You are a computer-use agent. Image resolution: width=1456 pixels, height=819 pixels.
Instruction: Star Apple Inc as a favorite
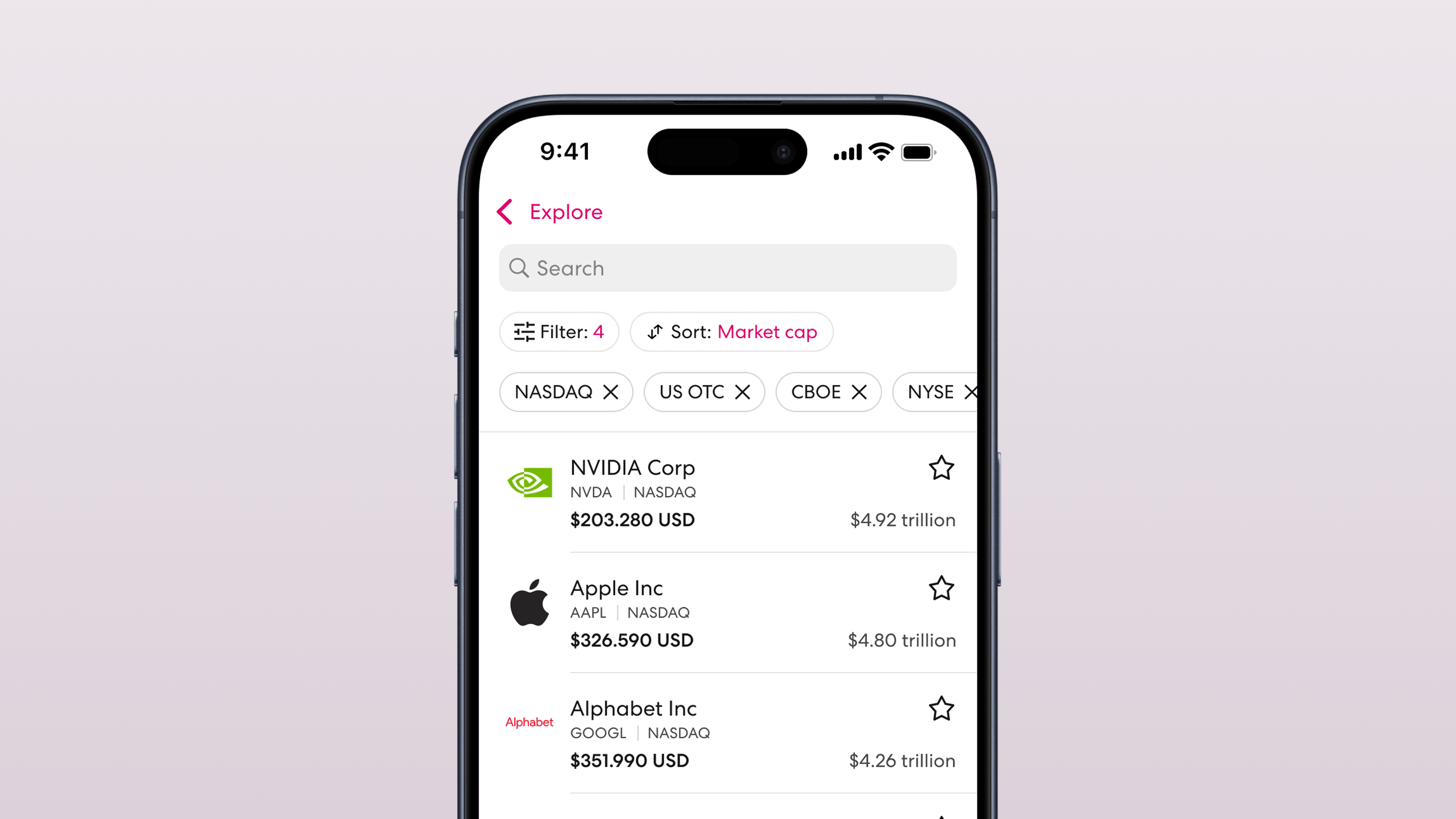[x=941, y=588]
